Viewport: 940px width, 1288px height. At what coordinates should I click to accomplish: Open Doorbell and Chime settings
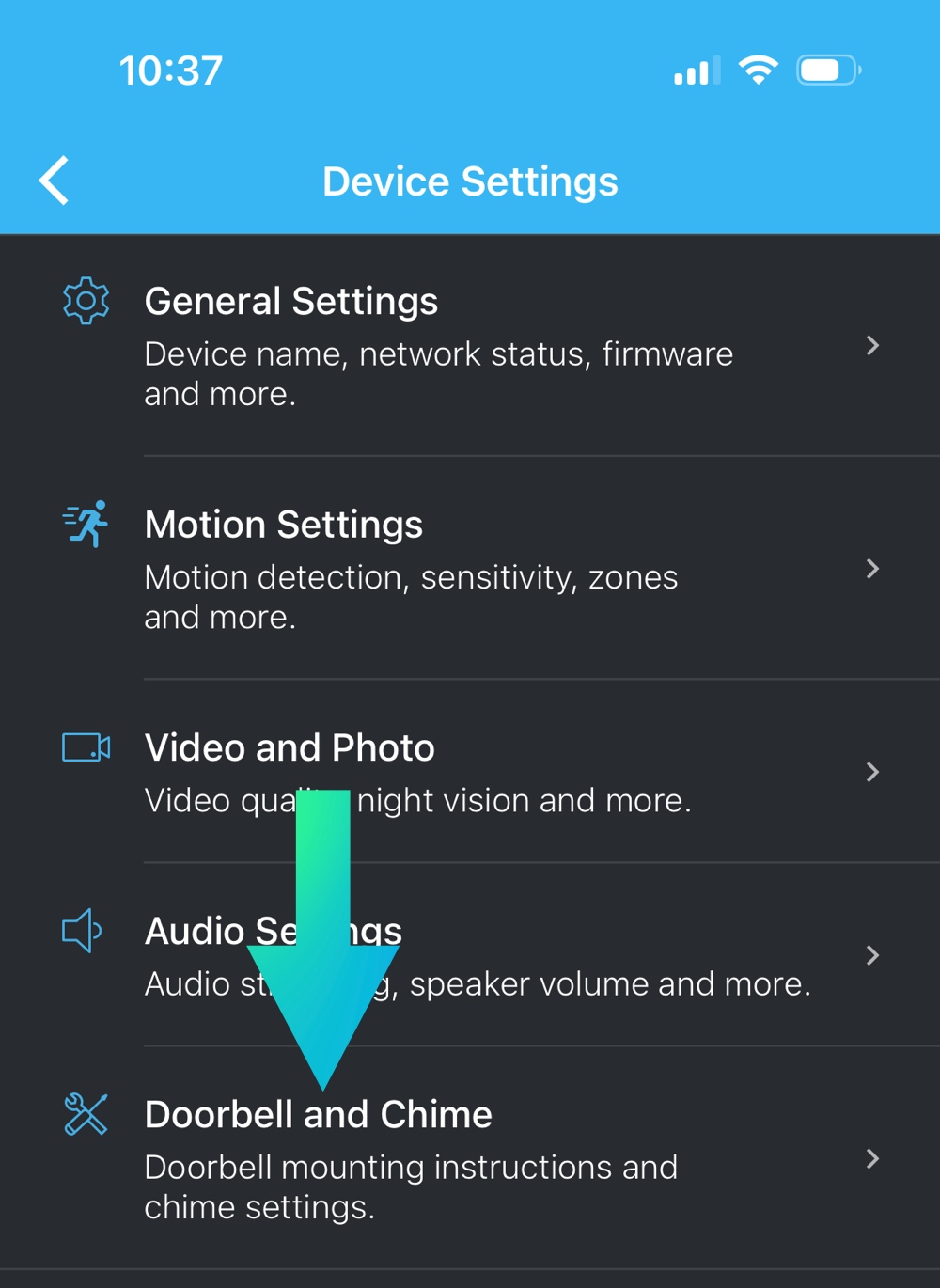470,1158
